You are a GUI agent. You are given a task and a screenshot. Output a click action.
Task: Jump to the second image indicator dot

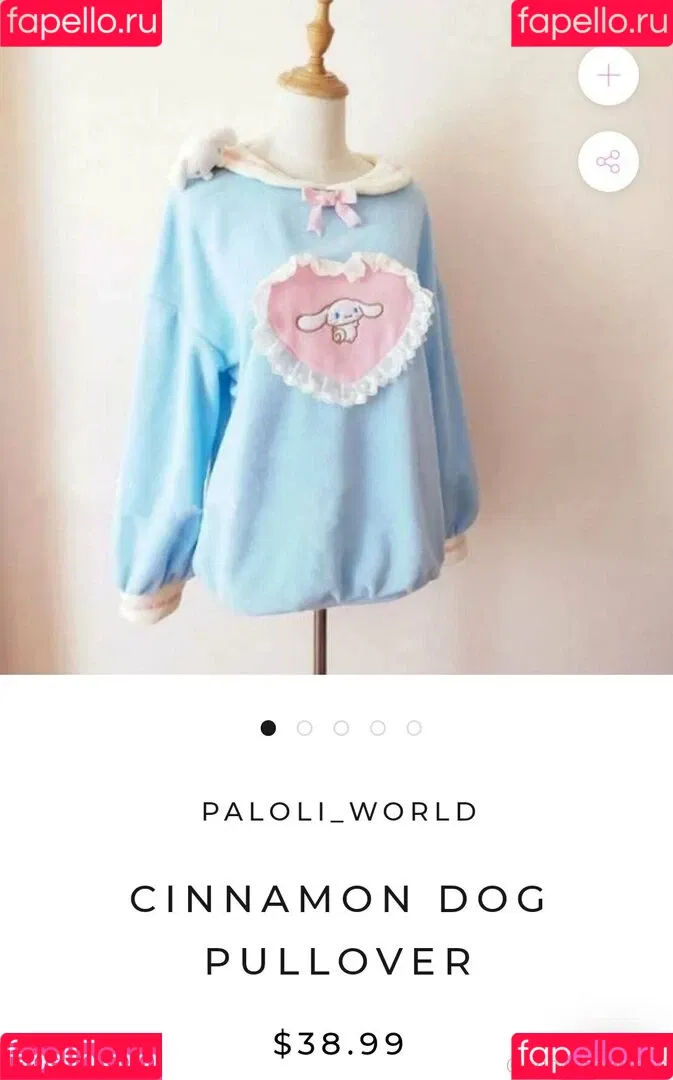pos(304,728)
